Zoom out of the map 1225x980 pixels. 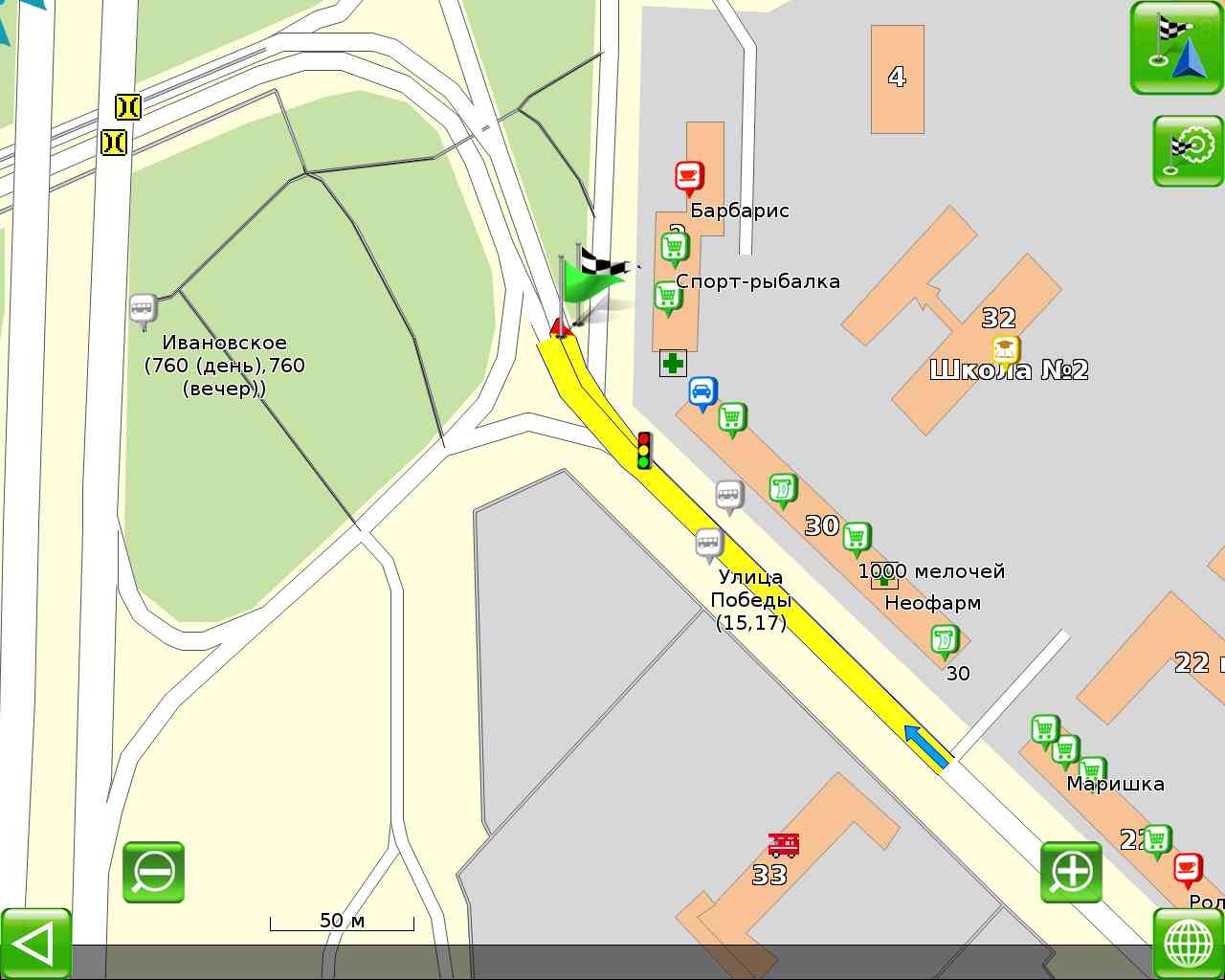[x=153, y=872]
